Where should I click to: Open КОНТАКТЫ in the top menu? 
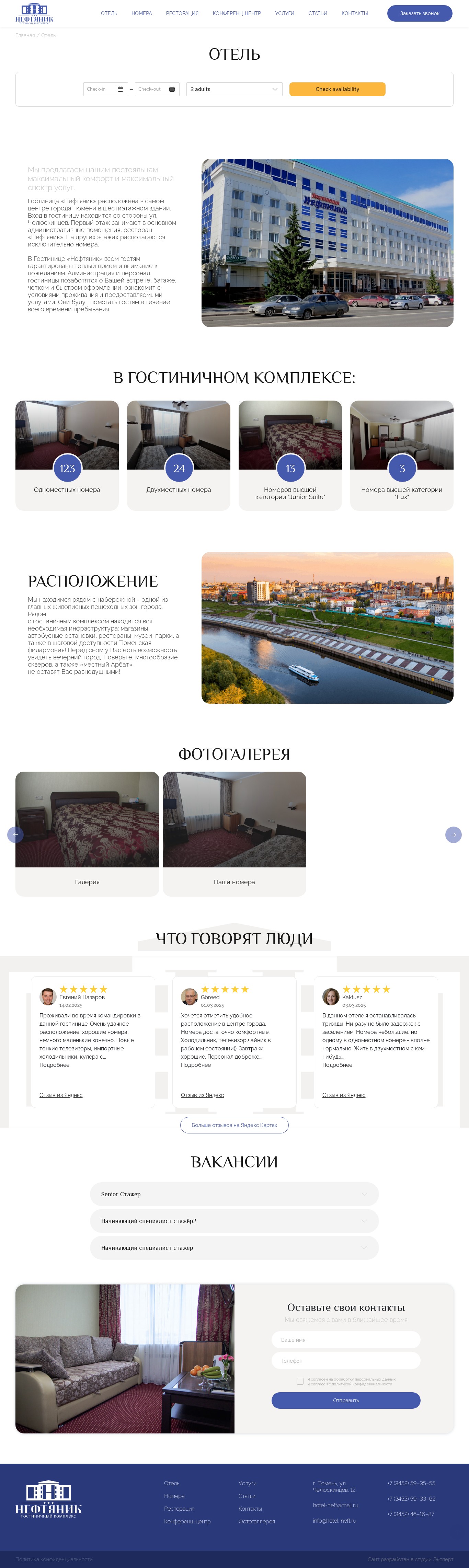[x=354, y=13]
